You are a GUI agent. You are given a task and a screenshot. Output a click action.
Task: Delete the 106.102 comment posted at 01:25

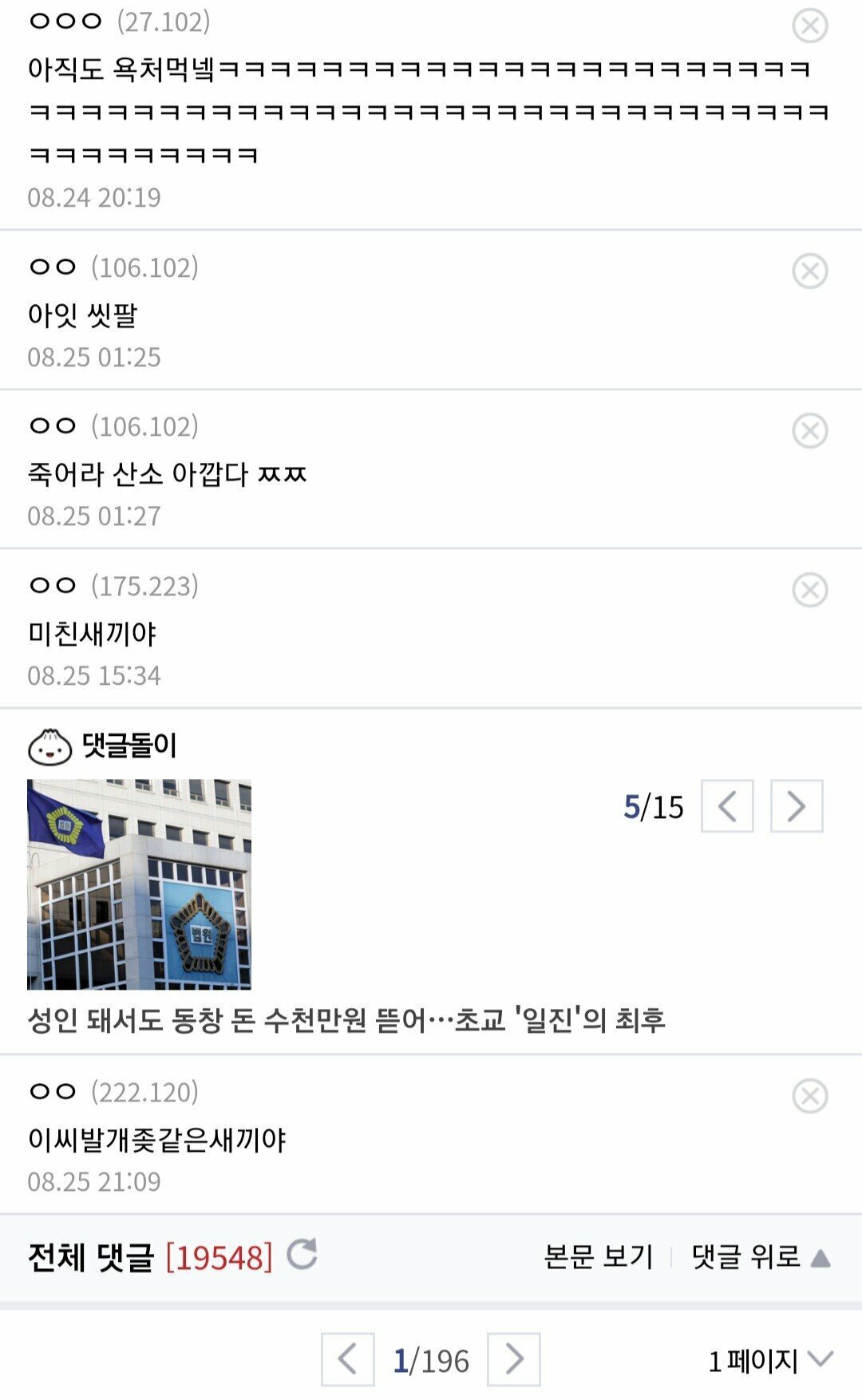[x=809, y=271]
